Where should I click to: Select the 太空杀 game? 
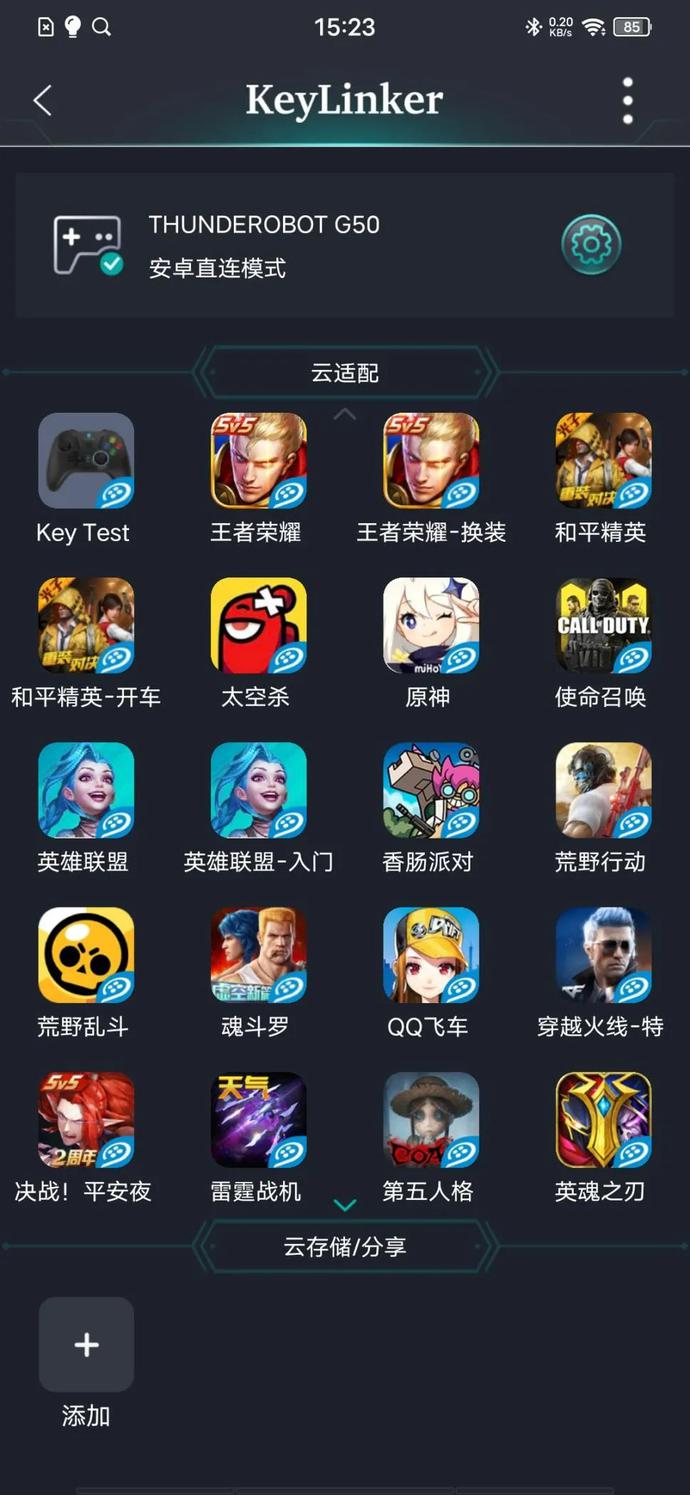click(x=258, y=626)
